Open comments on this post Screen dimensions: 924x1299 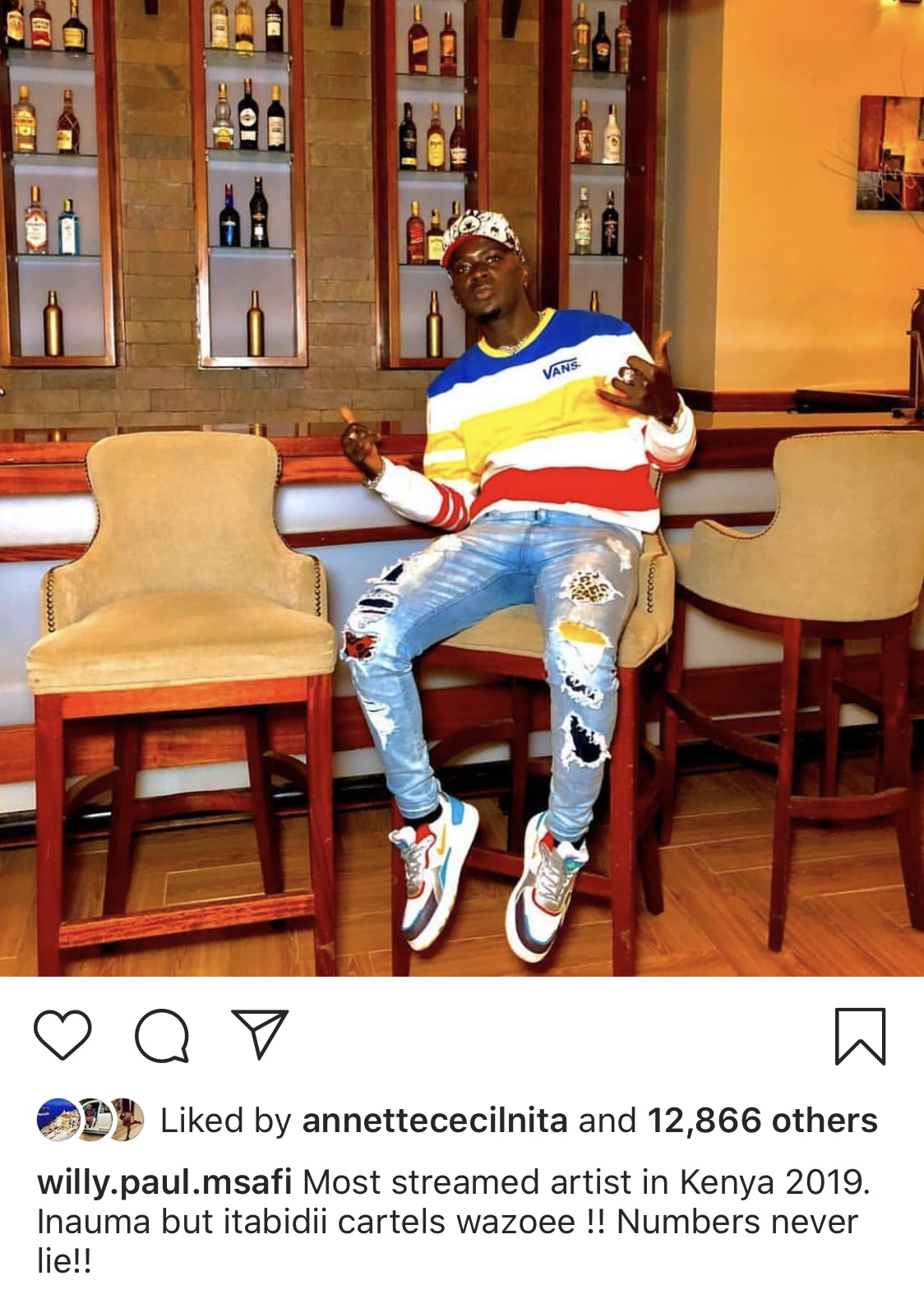point(162,1036)
